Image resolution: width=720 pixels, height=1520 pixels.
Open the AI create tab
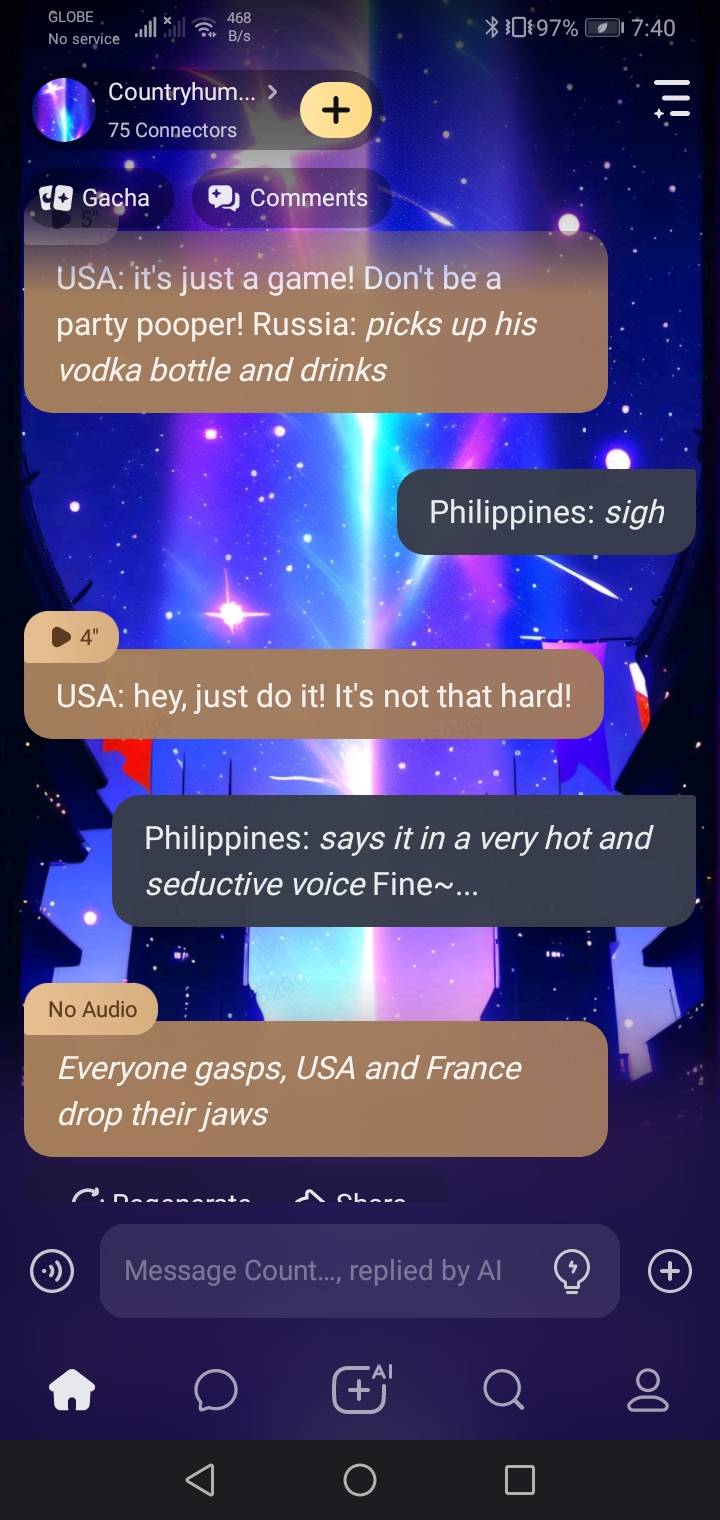tap(360, 1390)
